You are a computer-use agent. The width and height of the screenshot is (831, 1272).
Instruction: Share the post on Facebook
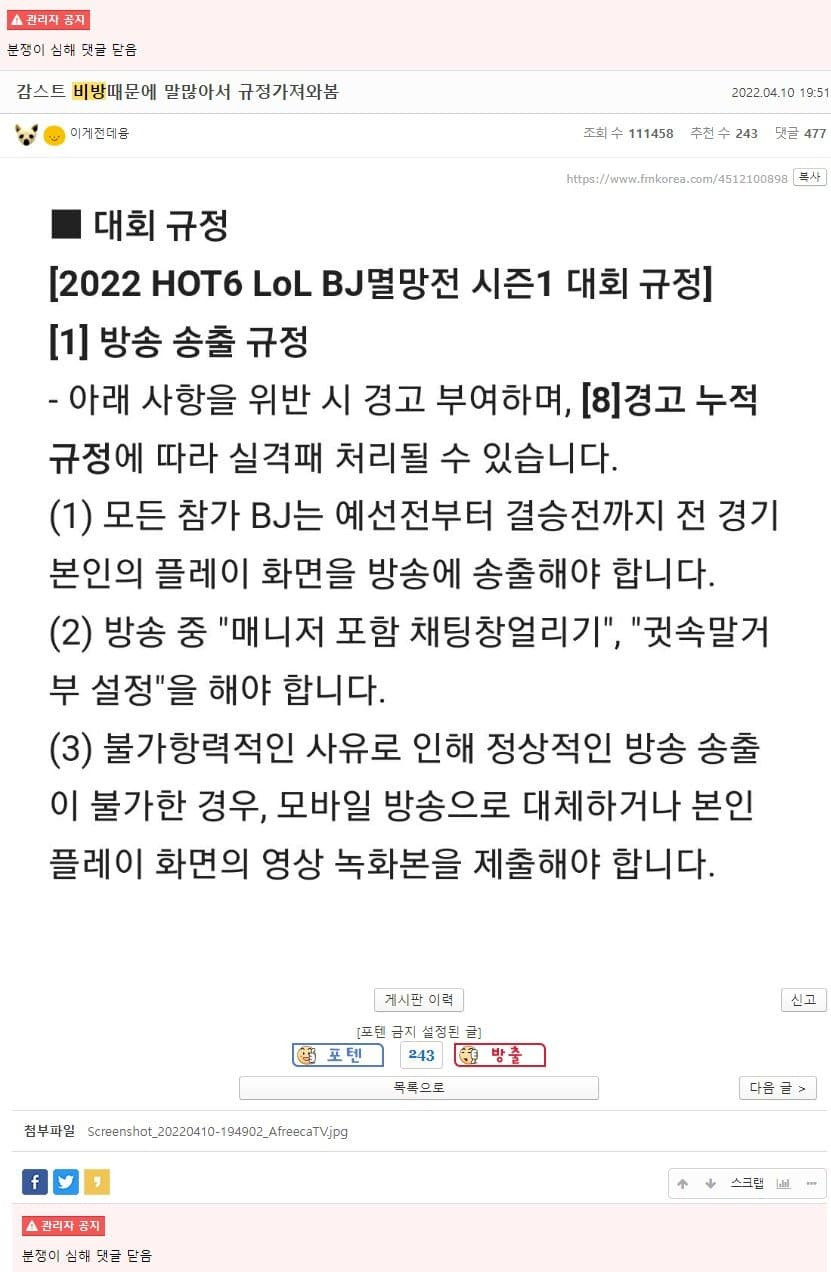point(35,1182)
